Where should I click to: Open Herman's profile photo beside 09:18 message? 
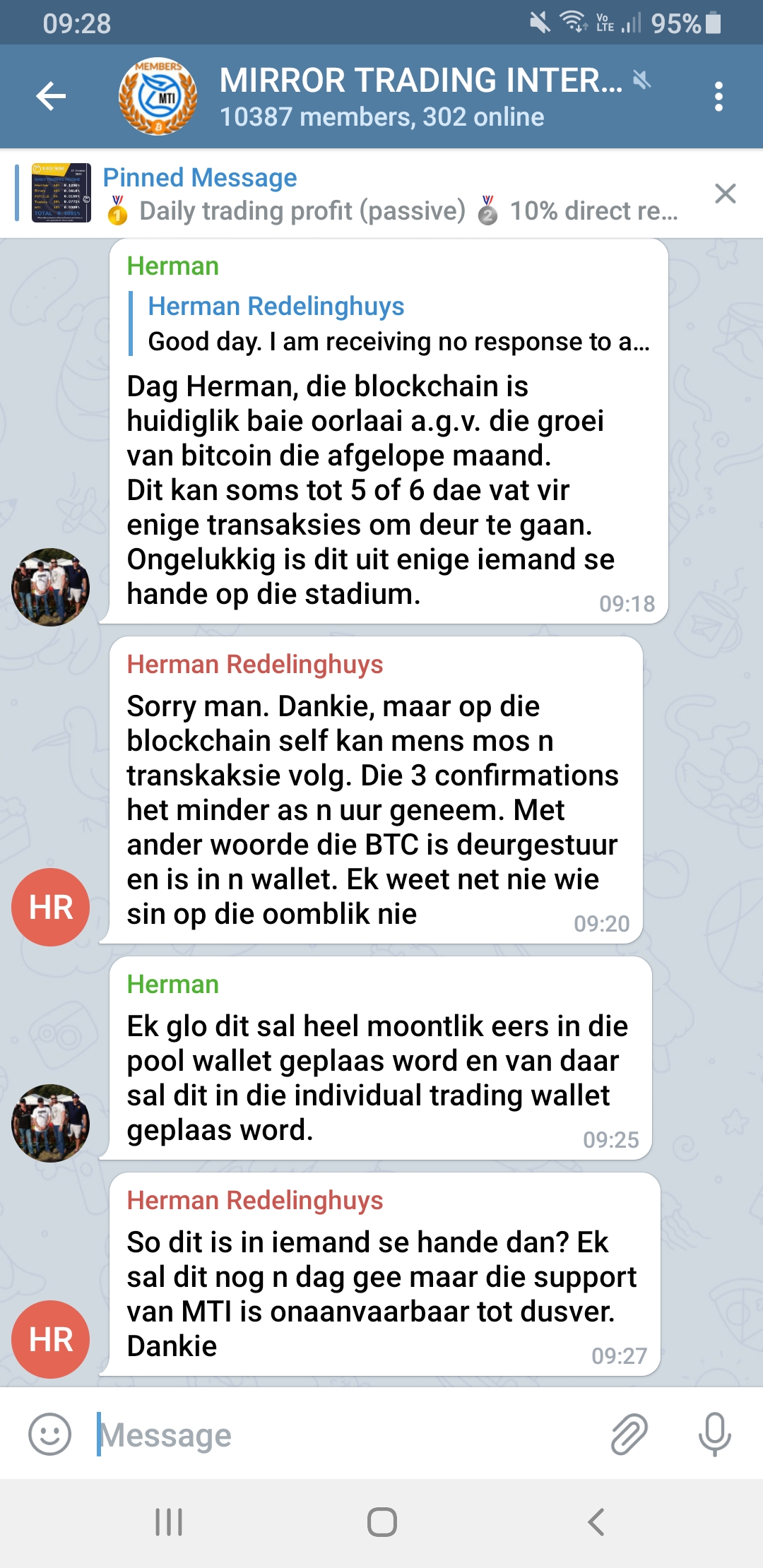(x=50, y=587)
